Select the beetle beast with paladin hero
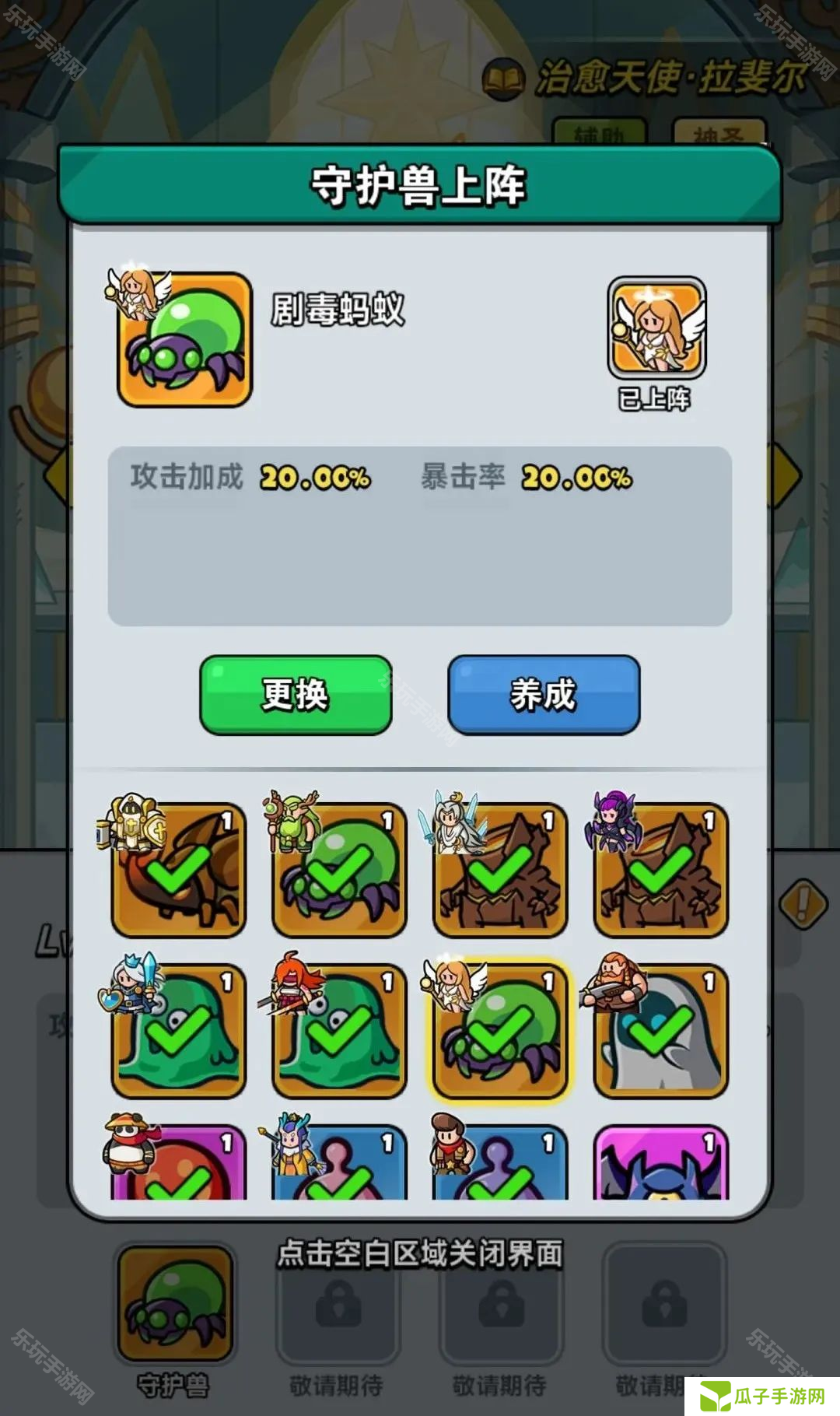This screenshot has width=840, height=1416. coord(179,870)
